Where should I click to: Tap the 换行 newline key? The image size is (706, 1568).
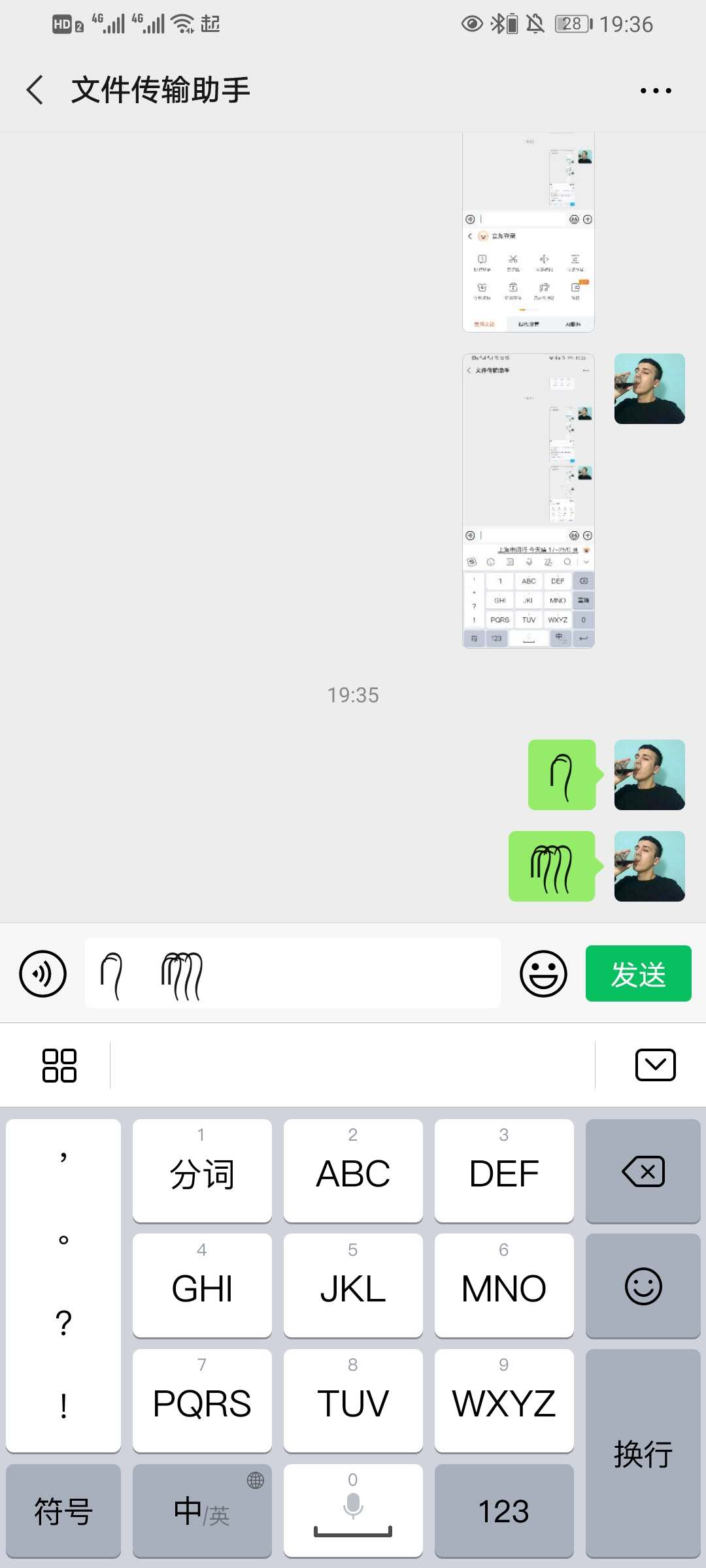coord(643,1454)
